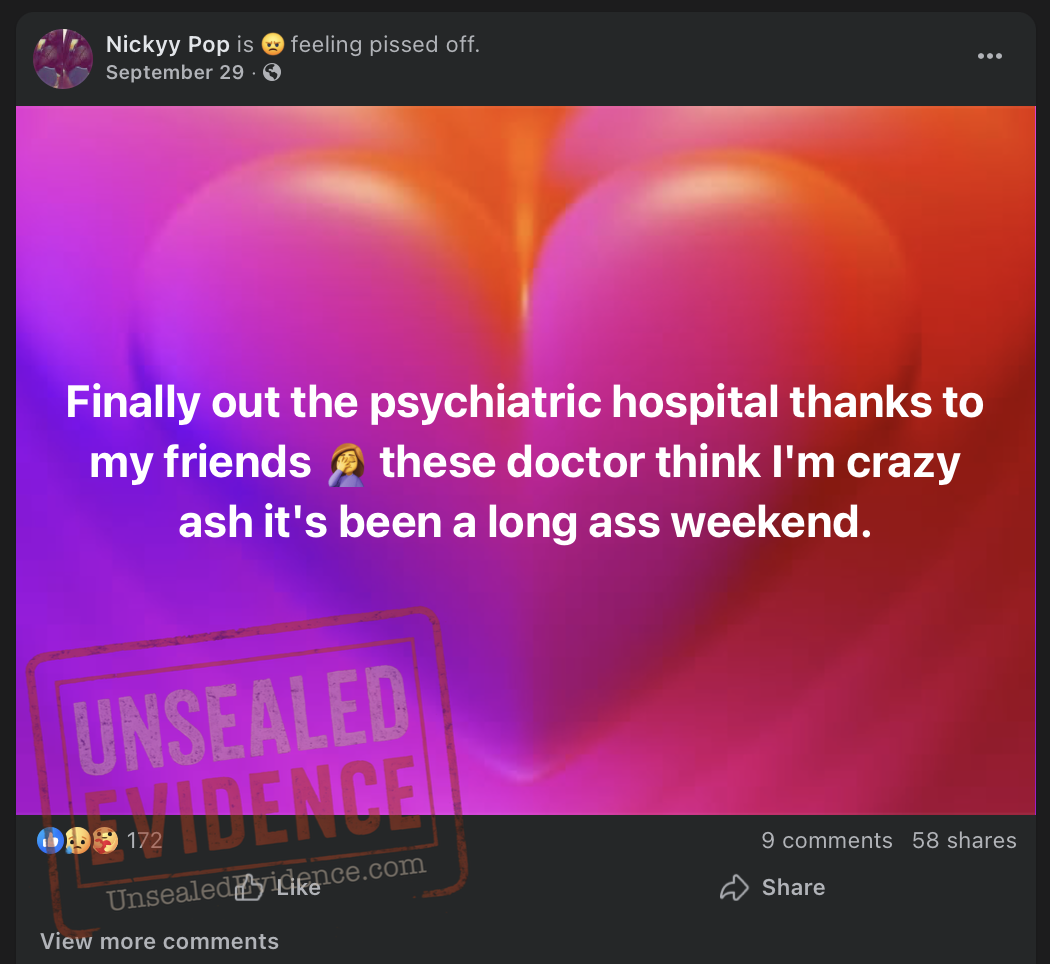Share this post

[773, 887]
